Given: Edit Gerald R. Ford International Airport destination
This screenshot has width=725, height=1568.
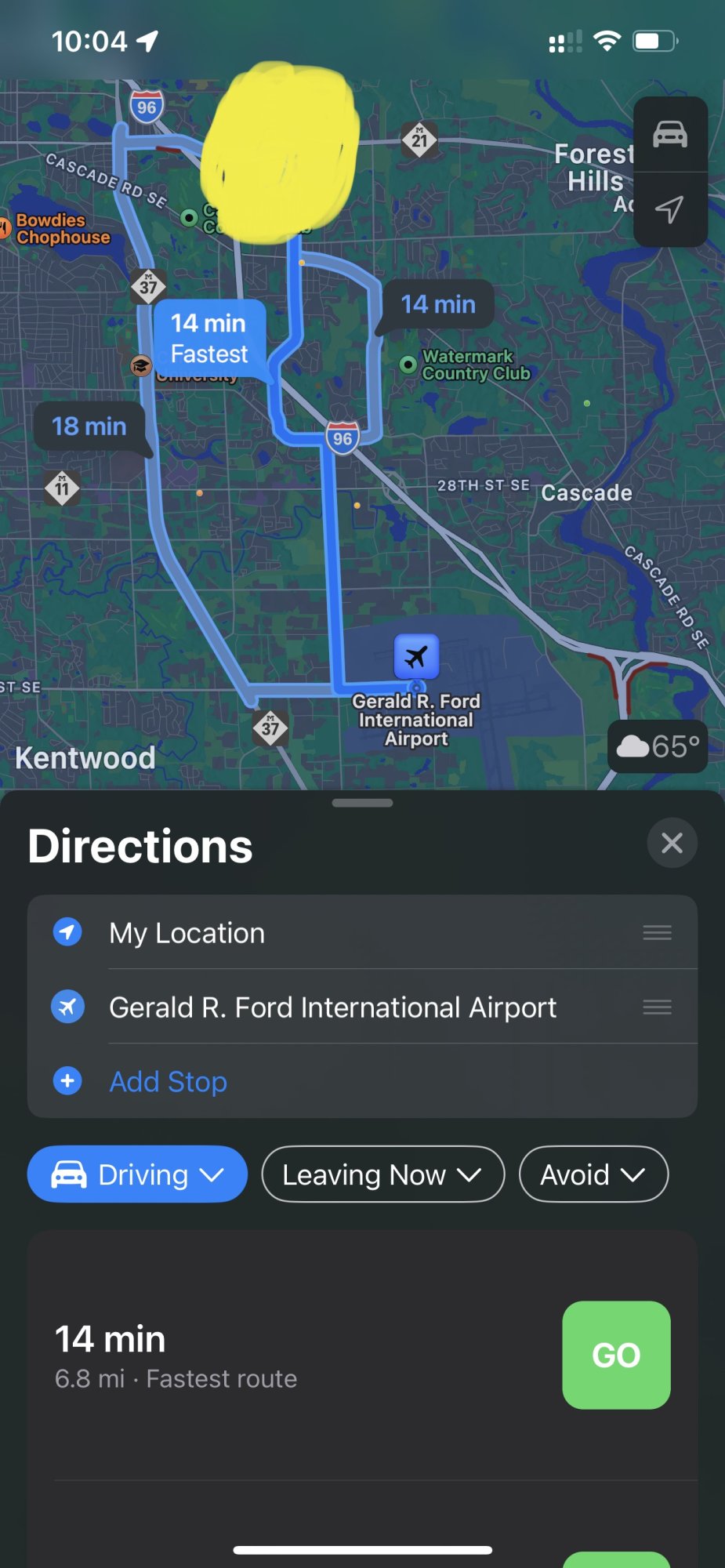Looking at the screenshot, I should [x=332, y=1007].
